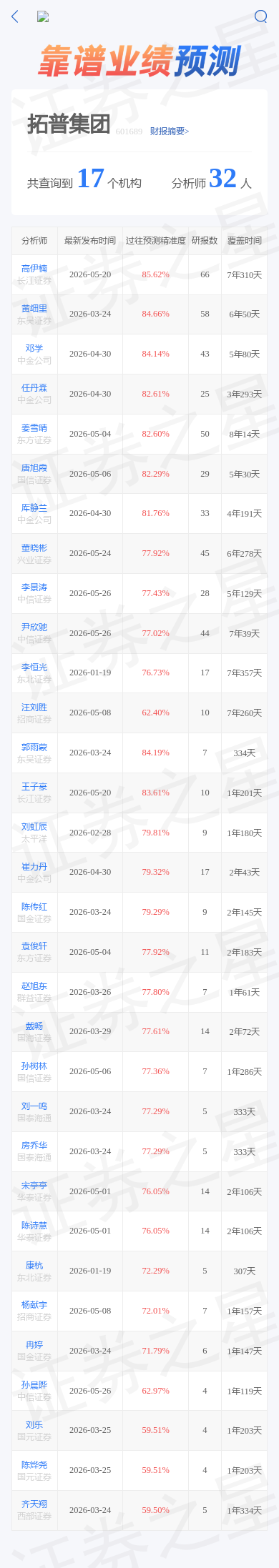Open analyst 齐天翔's page
279x1568 pixels.
pos(34,1504)
